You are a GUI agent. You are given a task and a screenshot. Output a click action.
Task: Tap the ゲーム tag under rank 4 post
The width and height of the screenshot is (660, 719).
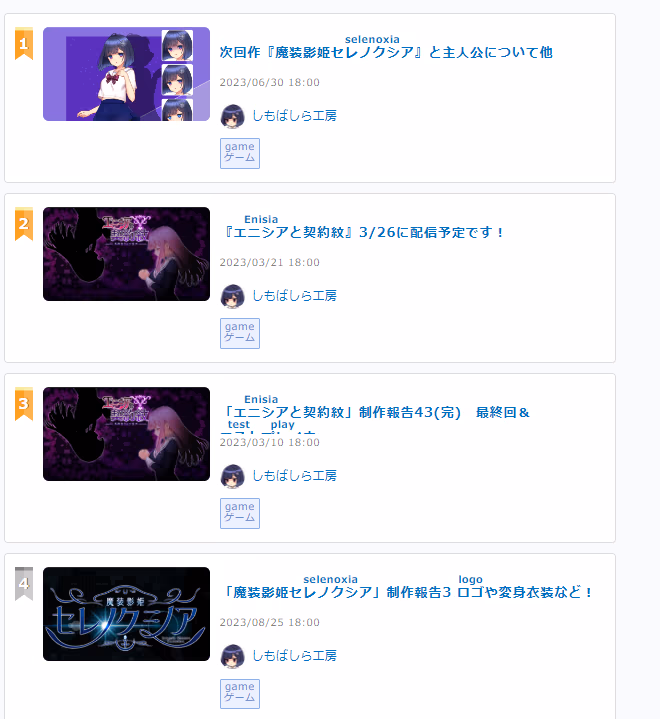239,693
